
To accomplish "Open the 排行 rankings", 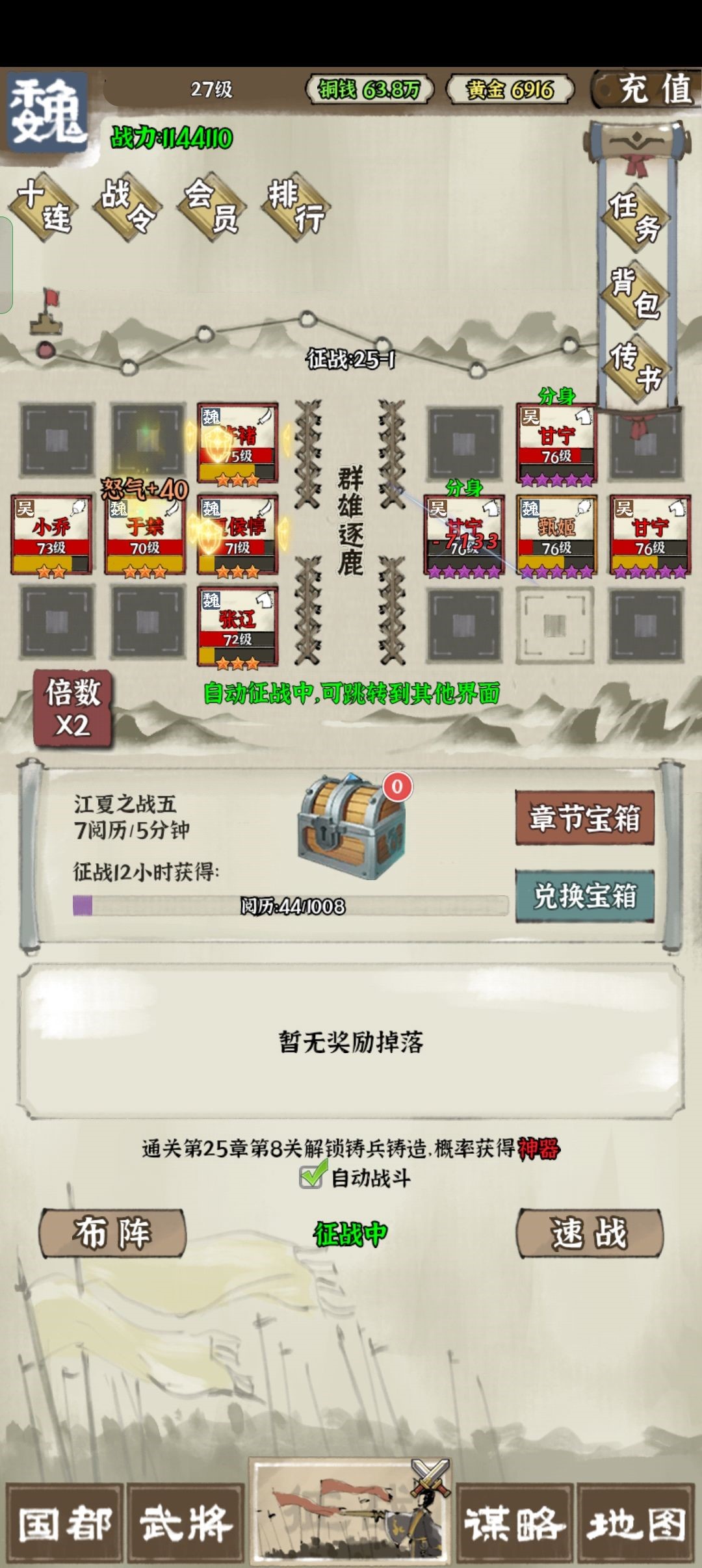I will pos(296,207).
